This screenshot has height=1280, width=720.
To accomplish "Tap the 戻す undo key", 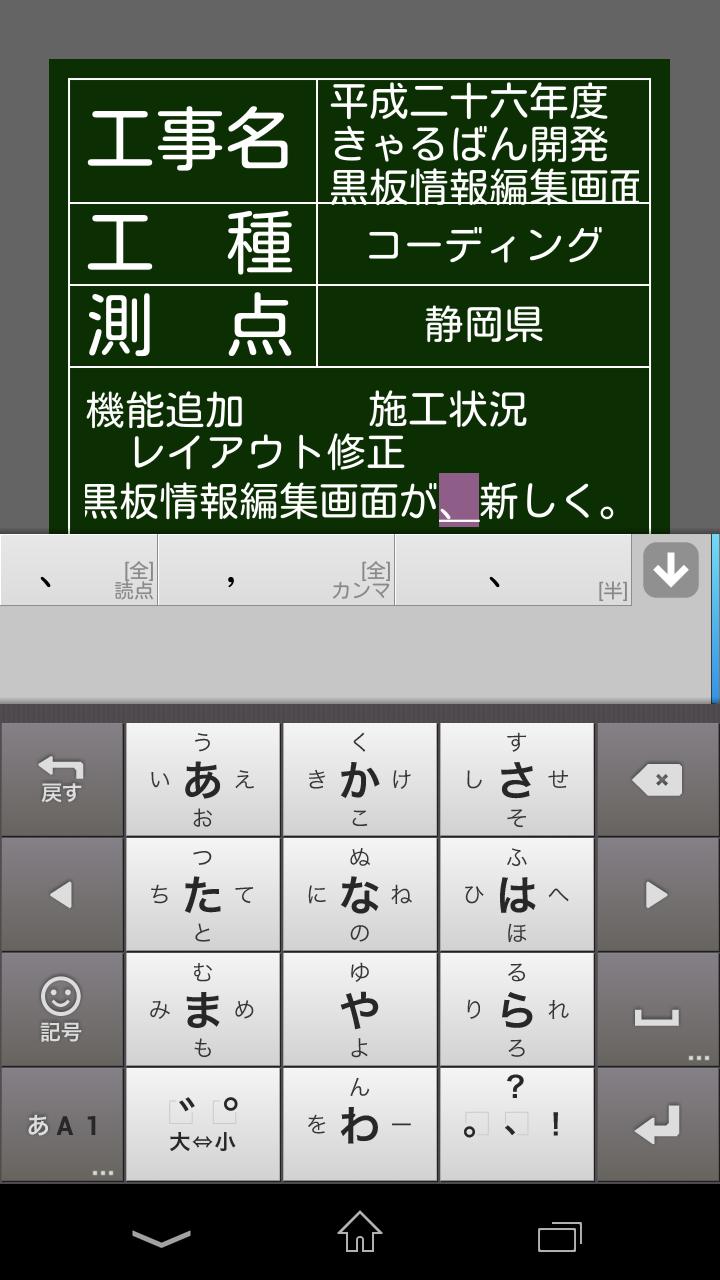I will (62, 778).
